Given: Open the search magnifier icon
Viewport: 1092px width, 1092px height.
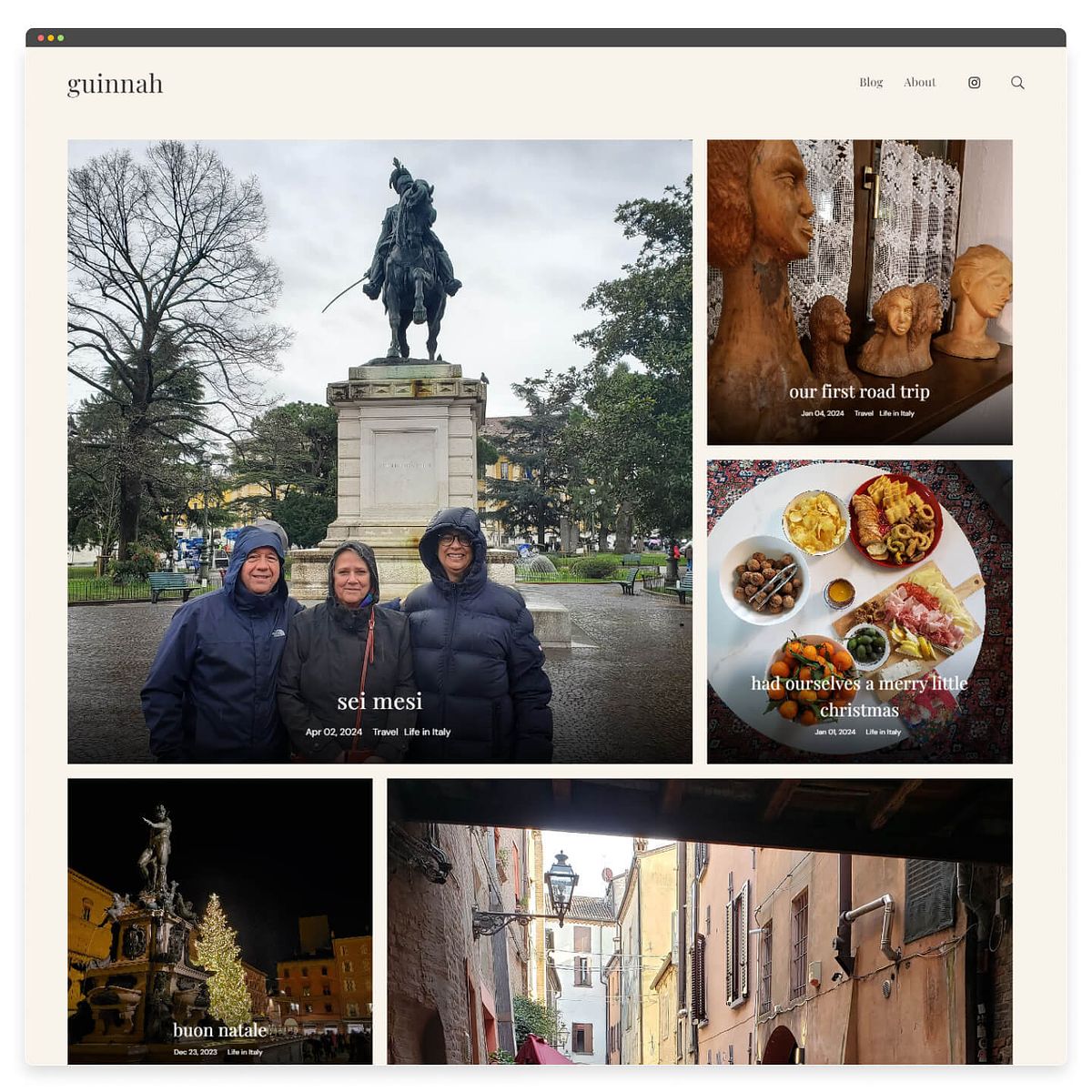Looking at the screenshot, I should tap(1017, 83).
